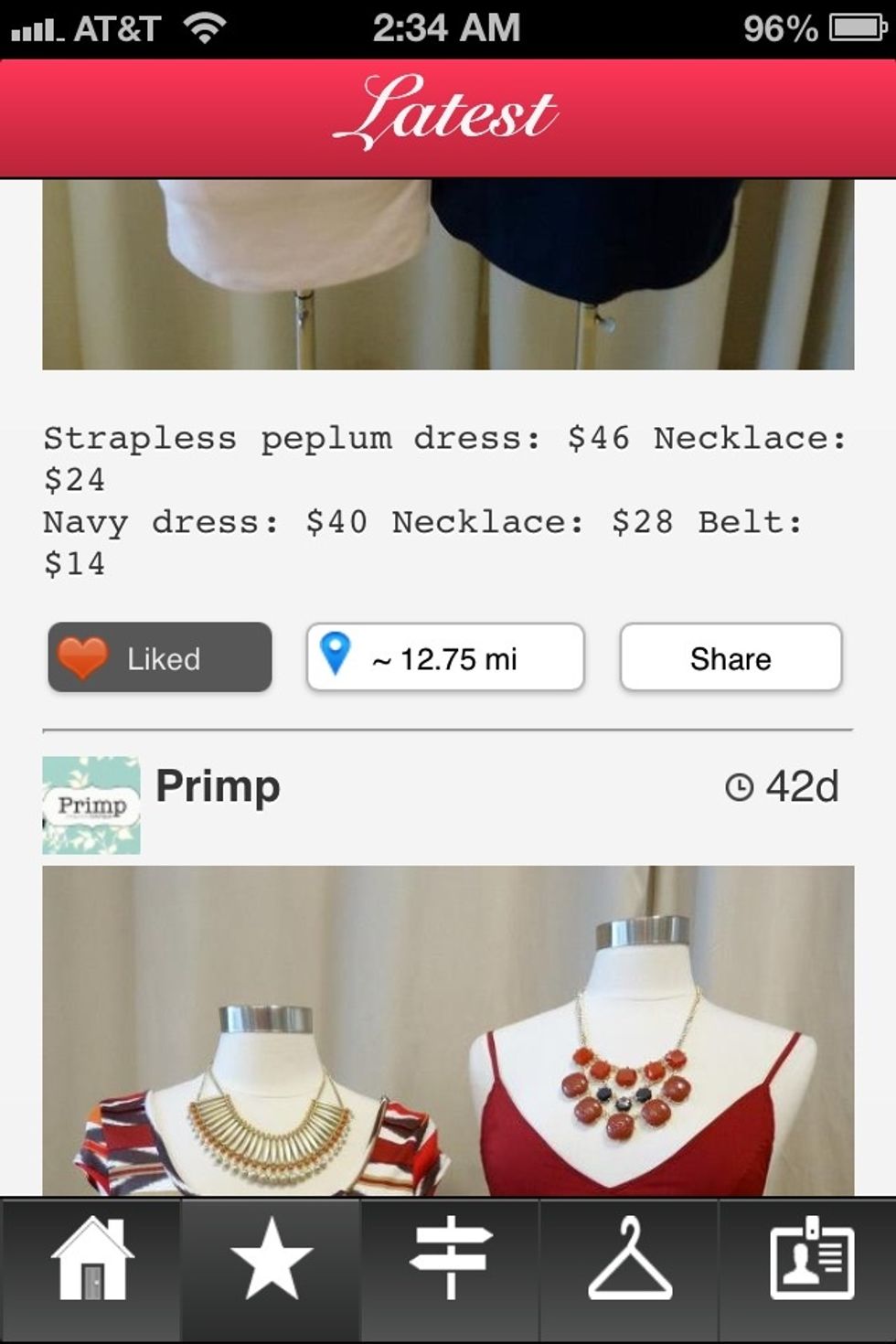Unlike the strapless peplum dress listing
The width and height of the screenshot is (896, 1344).
click(158, 656)
